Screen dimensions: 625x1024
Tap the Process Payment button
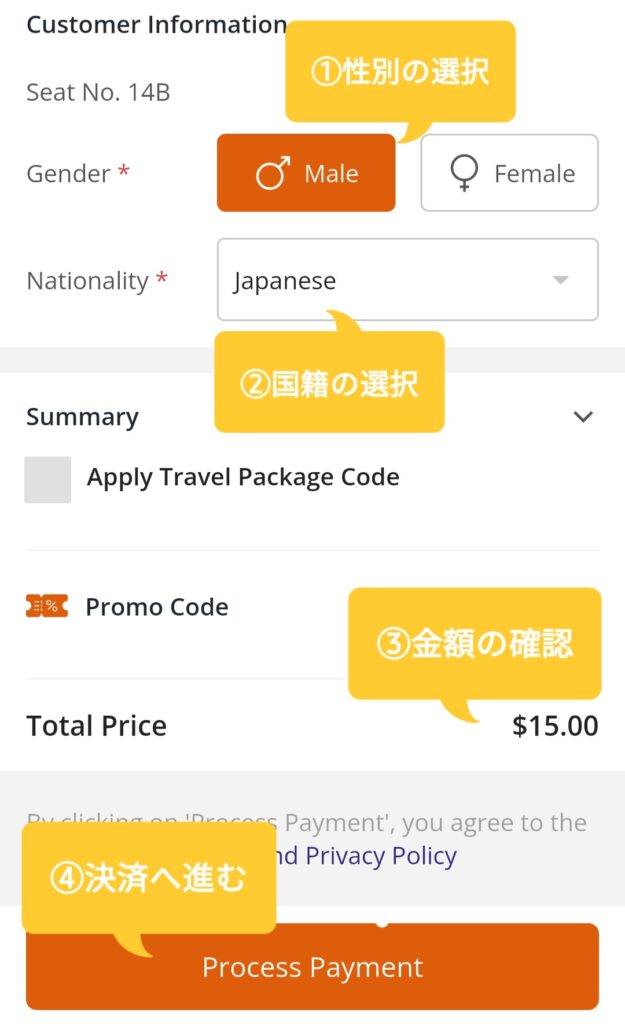point(312,967)
